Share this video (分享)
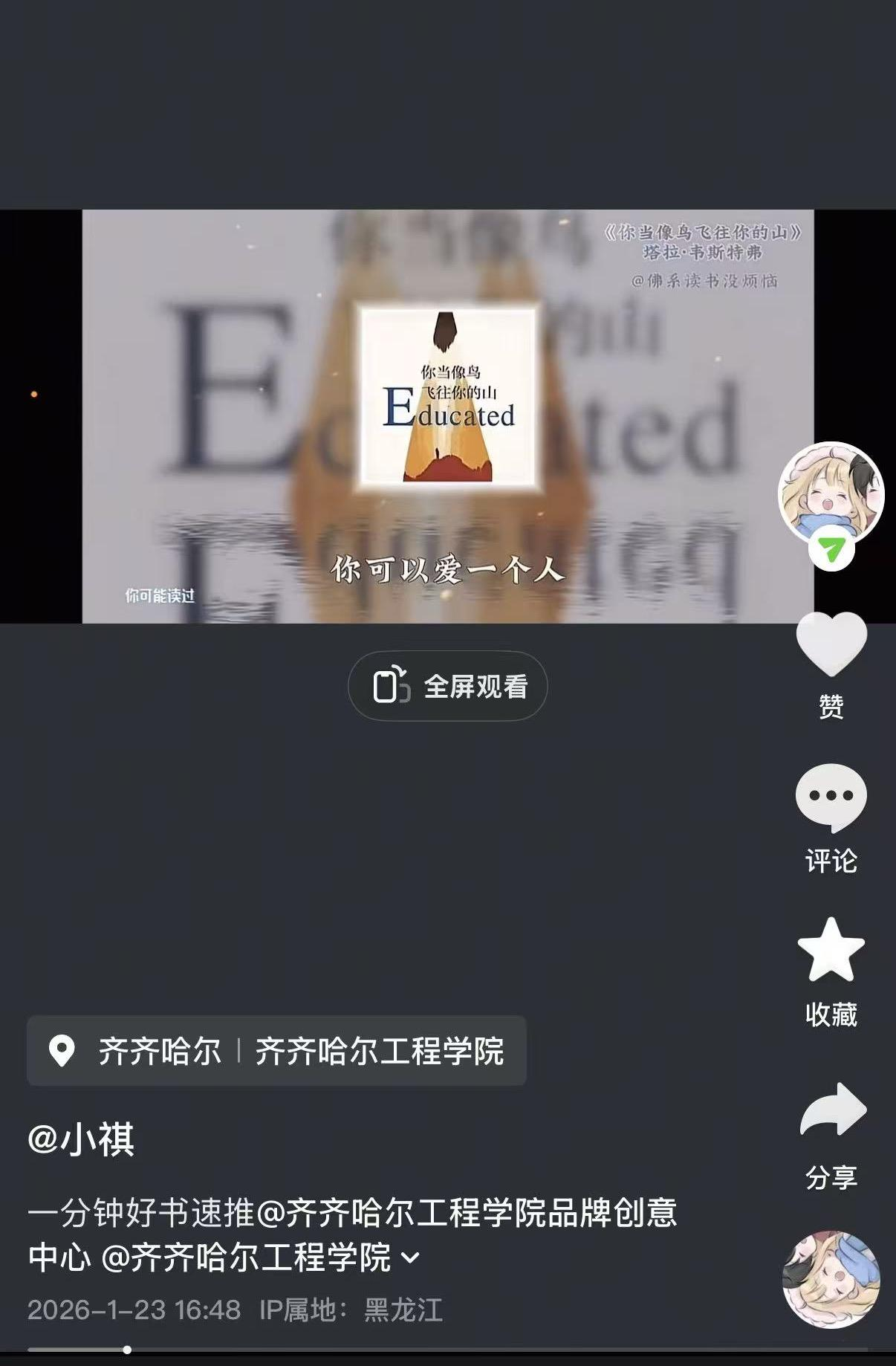 832,1110
